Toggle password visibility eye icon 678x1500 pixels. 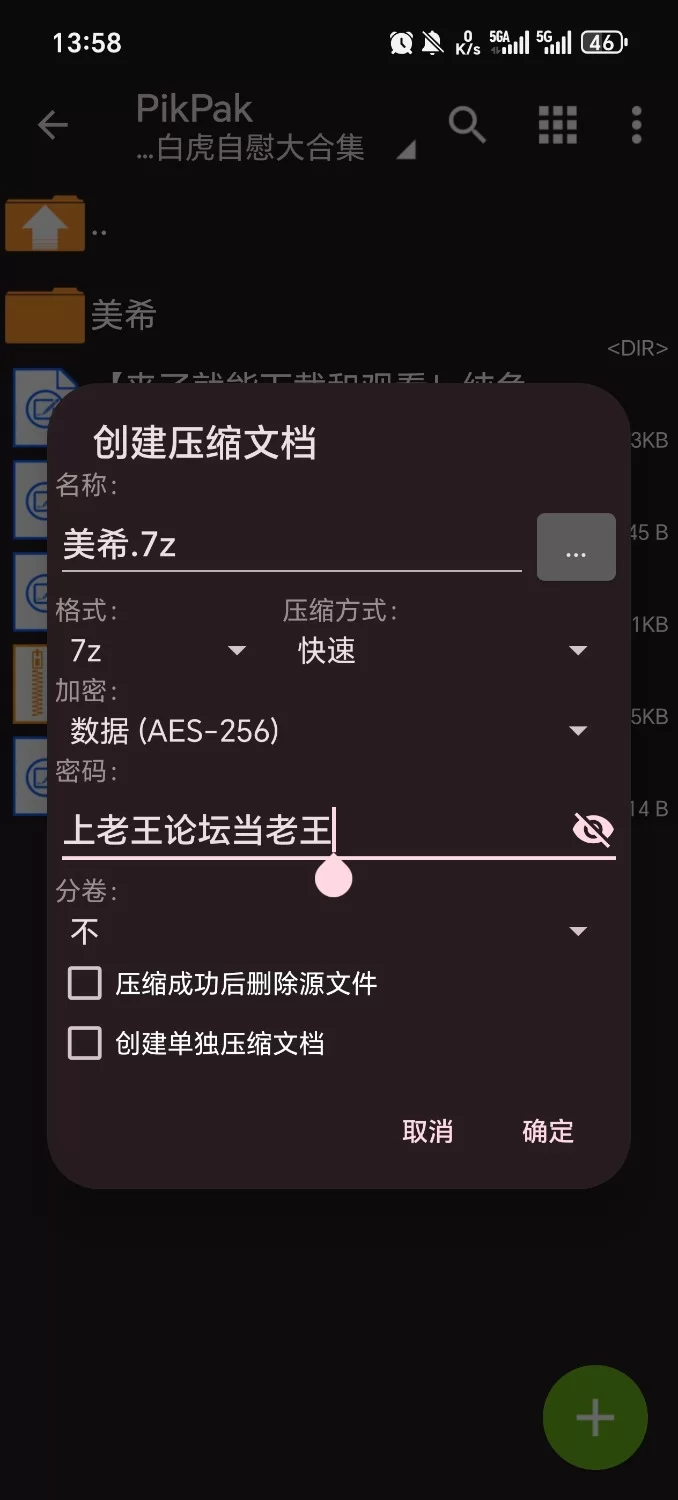pyautogui.click(x=592, y=829)
